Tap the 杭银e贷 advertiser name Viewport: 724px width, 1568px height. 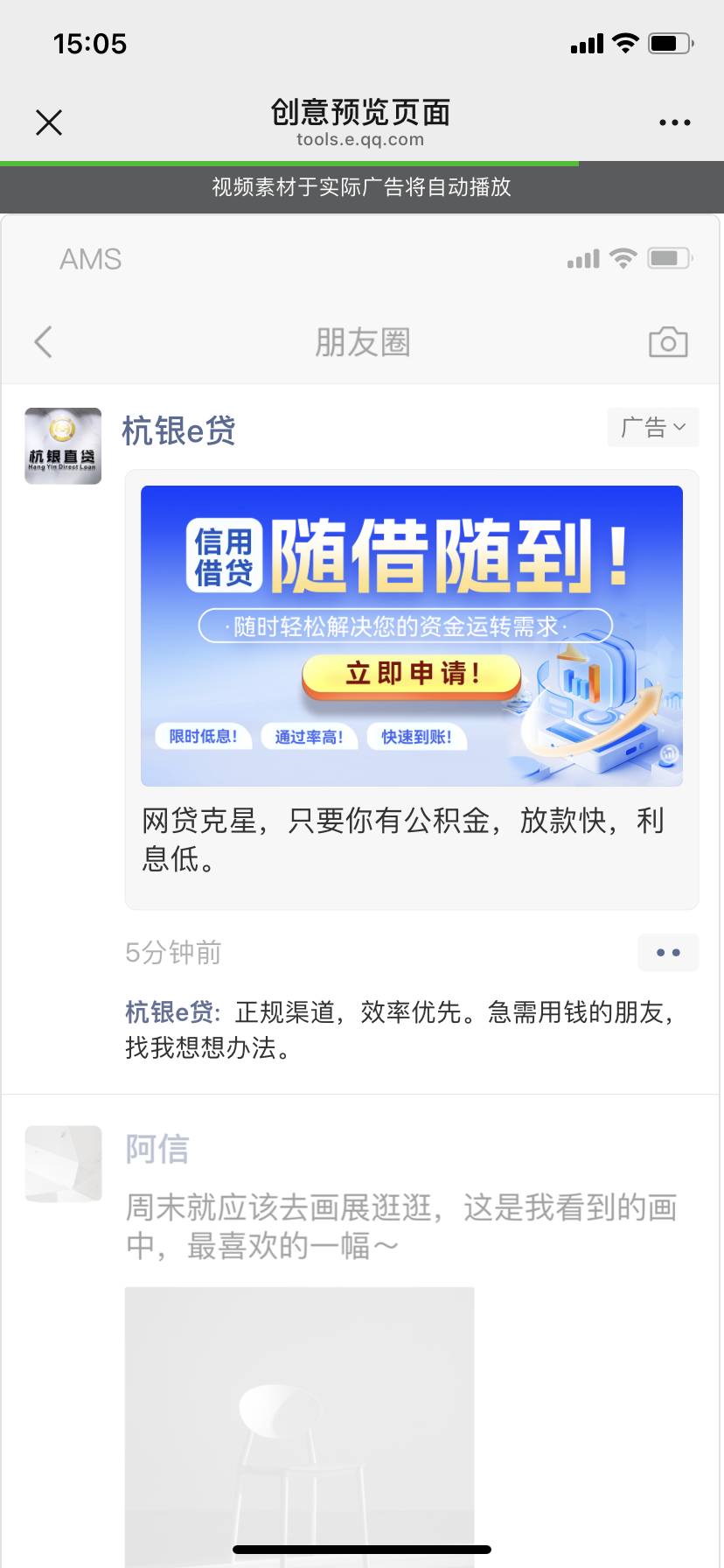pos(178,431)
